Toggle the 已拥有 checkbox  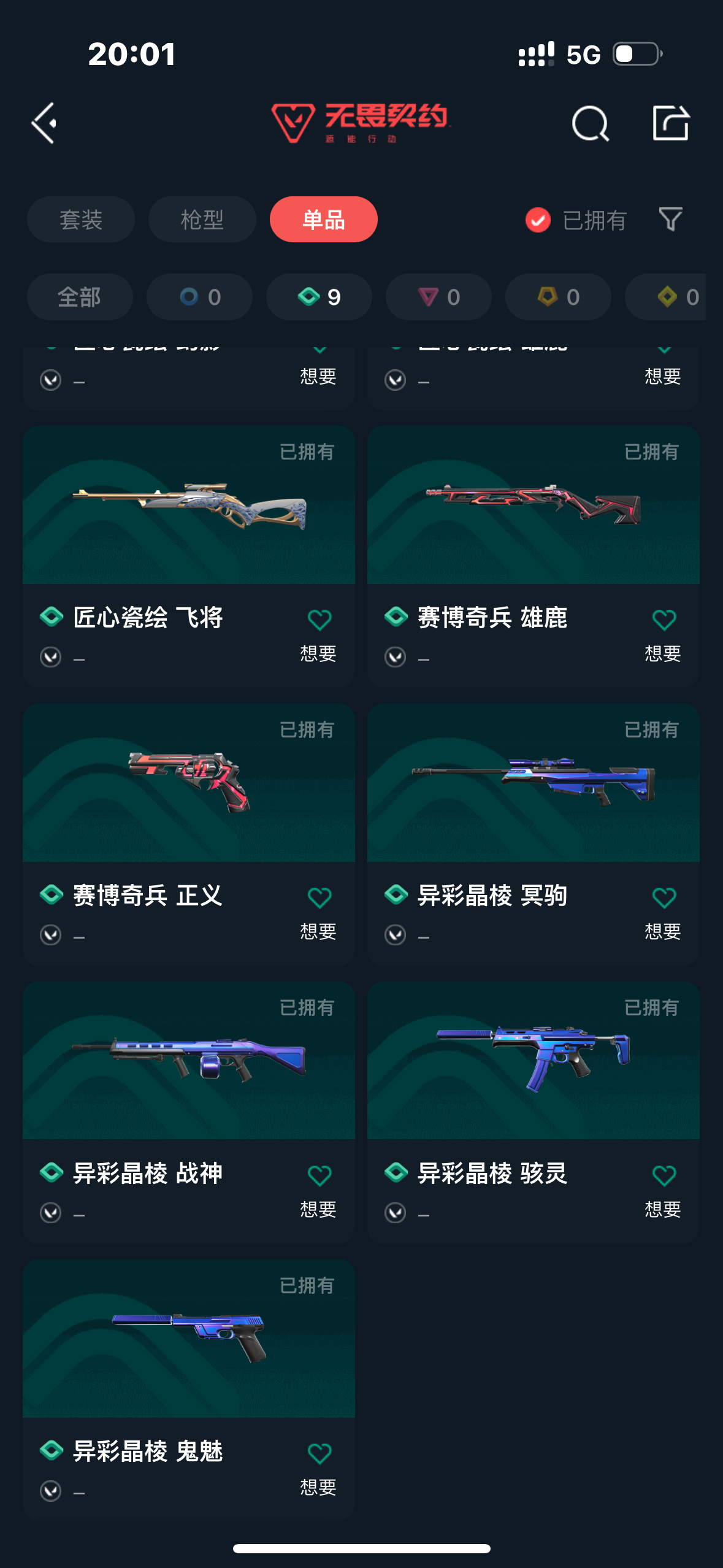[x=538, y=220]
